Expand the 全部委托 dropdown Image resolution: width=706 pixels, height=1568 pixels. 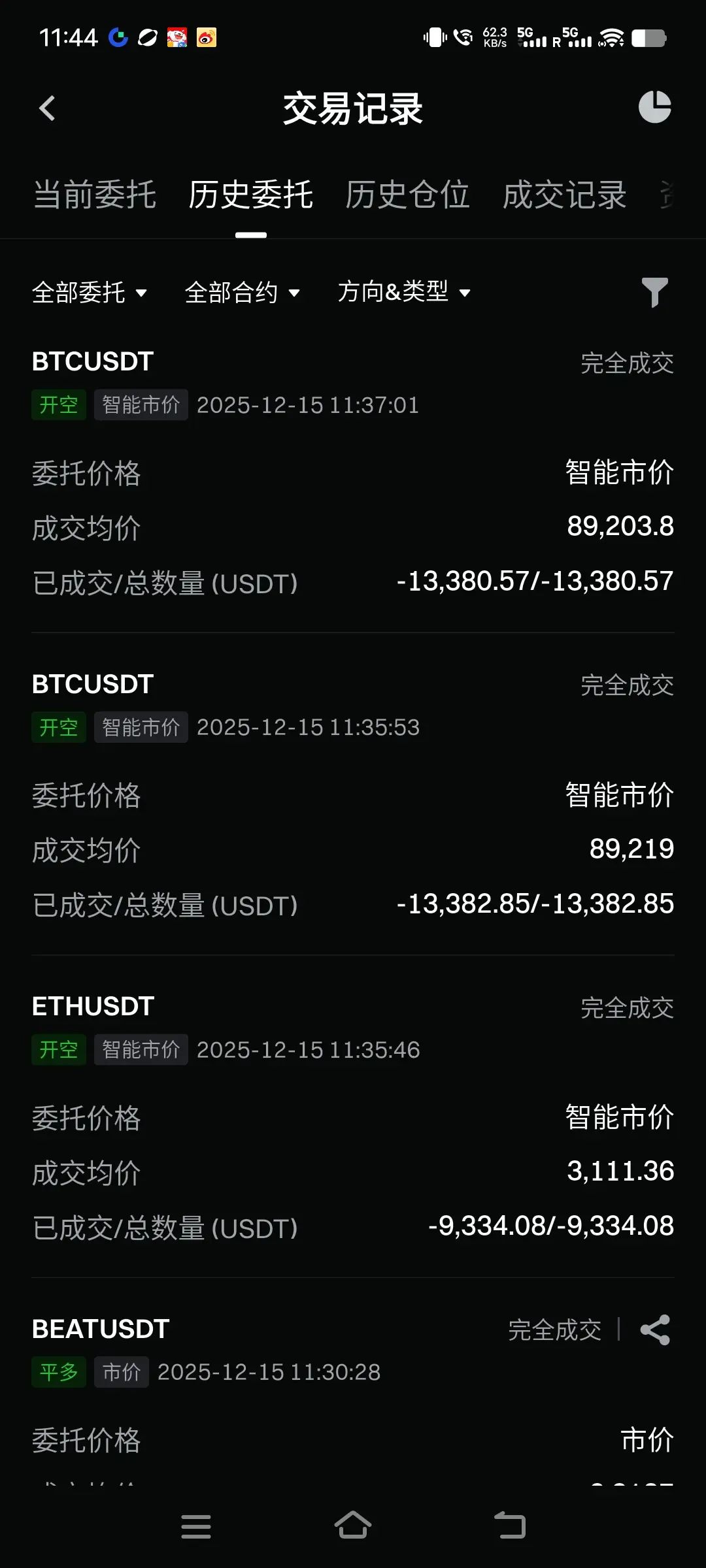90,292
